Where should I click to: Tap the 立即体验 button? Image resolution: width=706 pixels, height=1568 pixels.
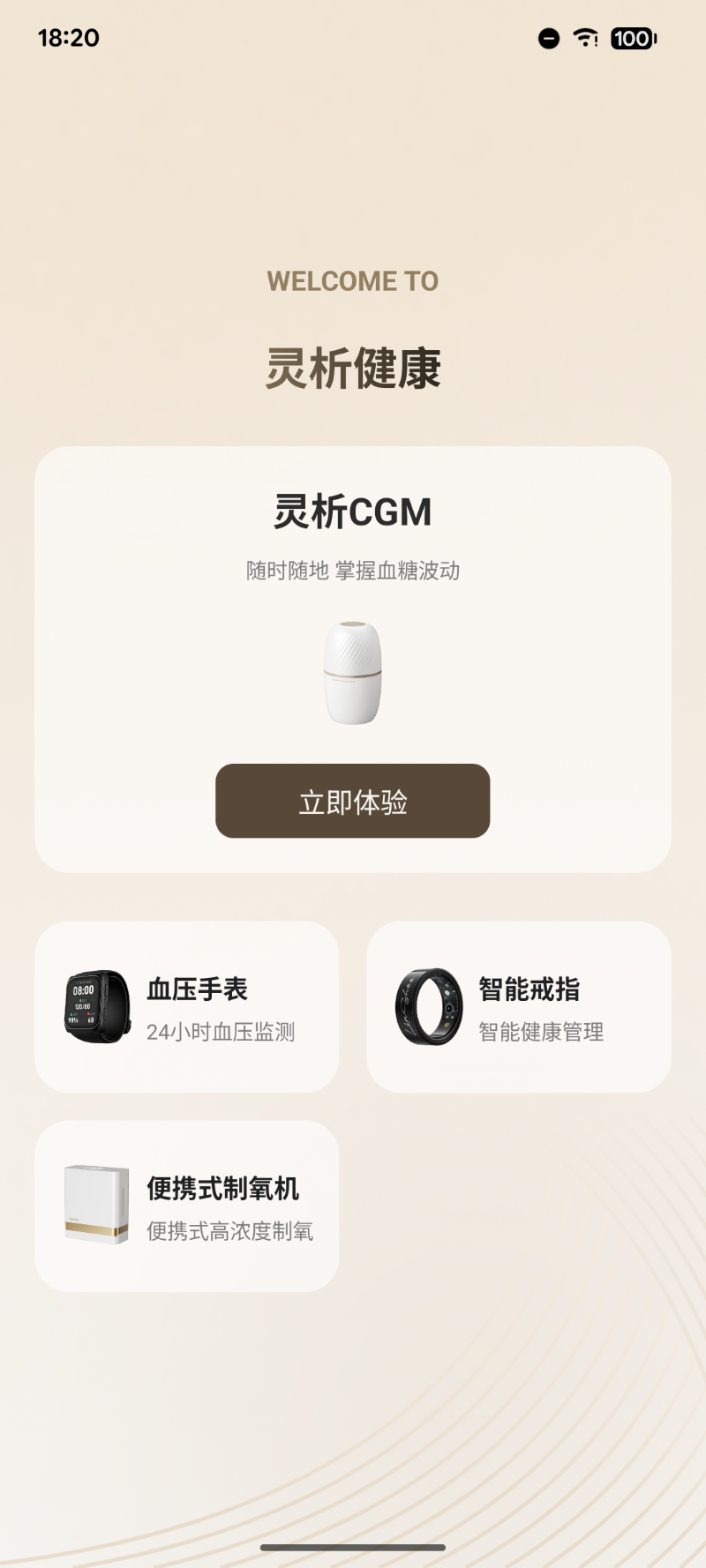coord(352,801)
